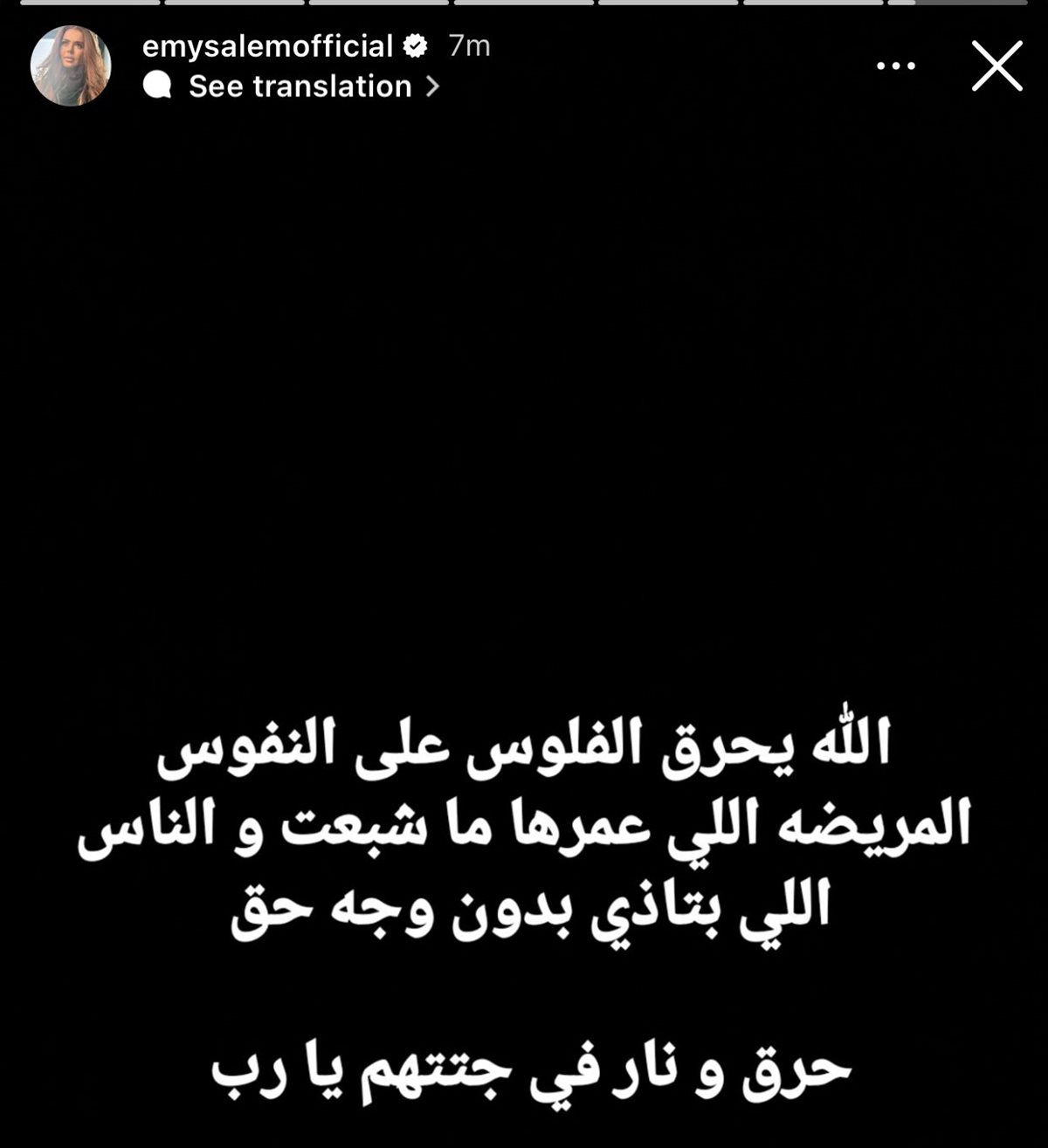
Task: Open emysalemofficial profile picture
Action: click(71, 66)
